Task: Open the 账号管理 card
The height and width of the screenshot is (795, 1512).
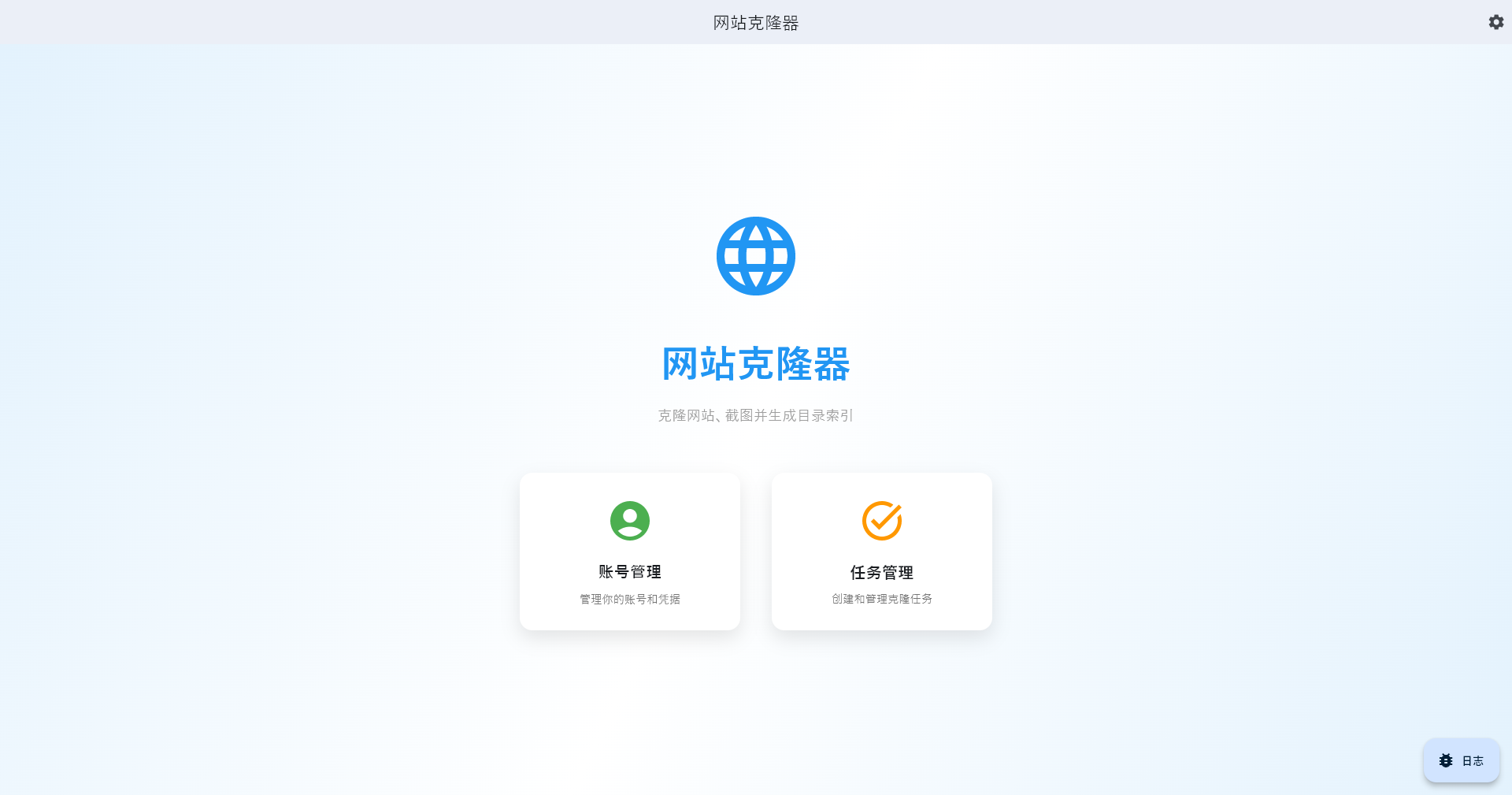Action: pyautogui.click(x=630, y=551)
